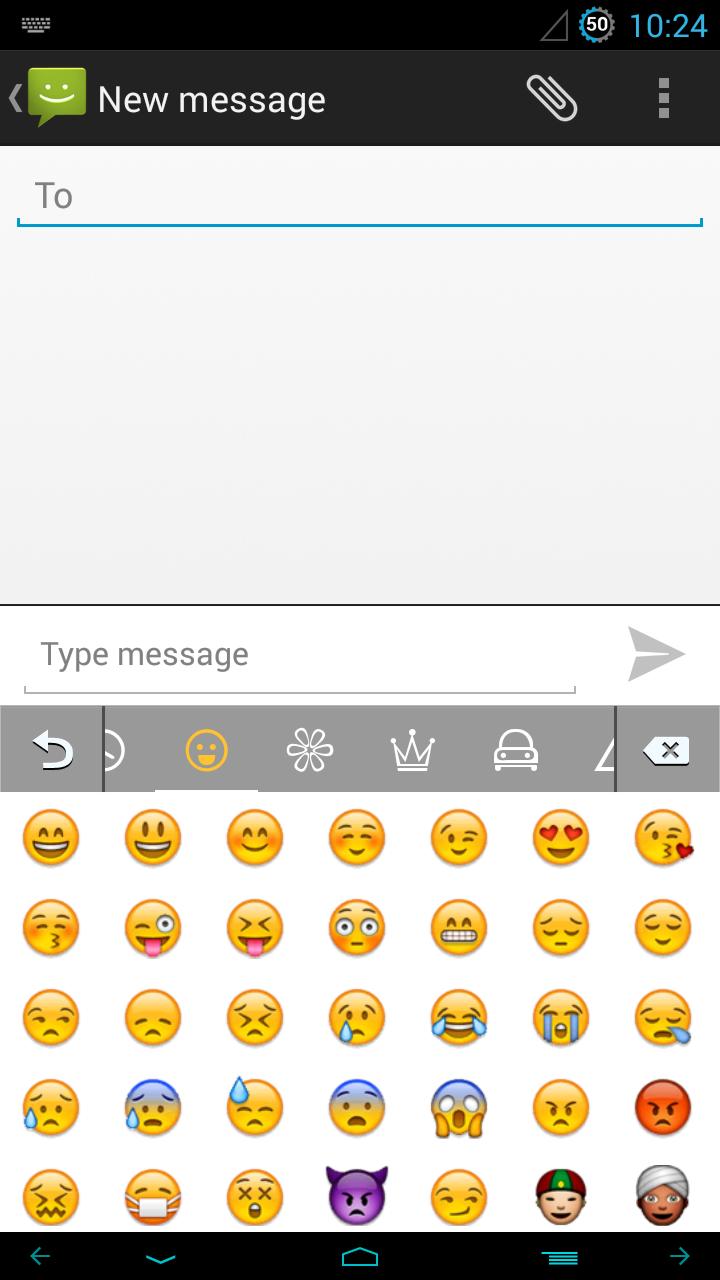Insert the purple devil emoji
Image resolution: width=720 pixels, height=1280 pixels.
tap(357, 1195)
